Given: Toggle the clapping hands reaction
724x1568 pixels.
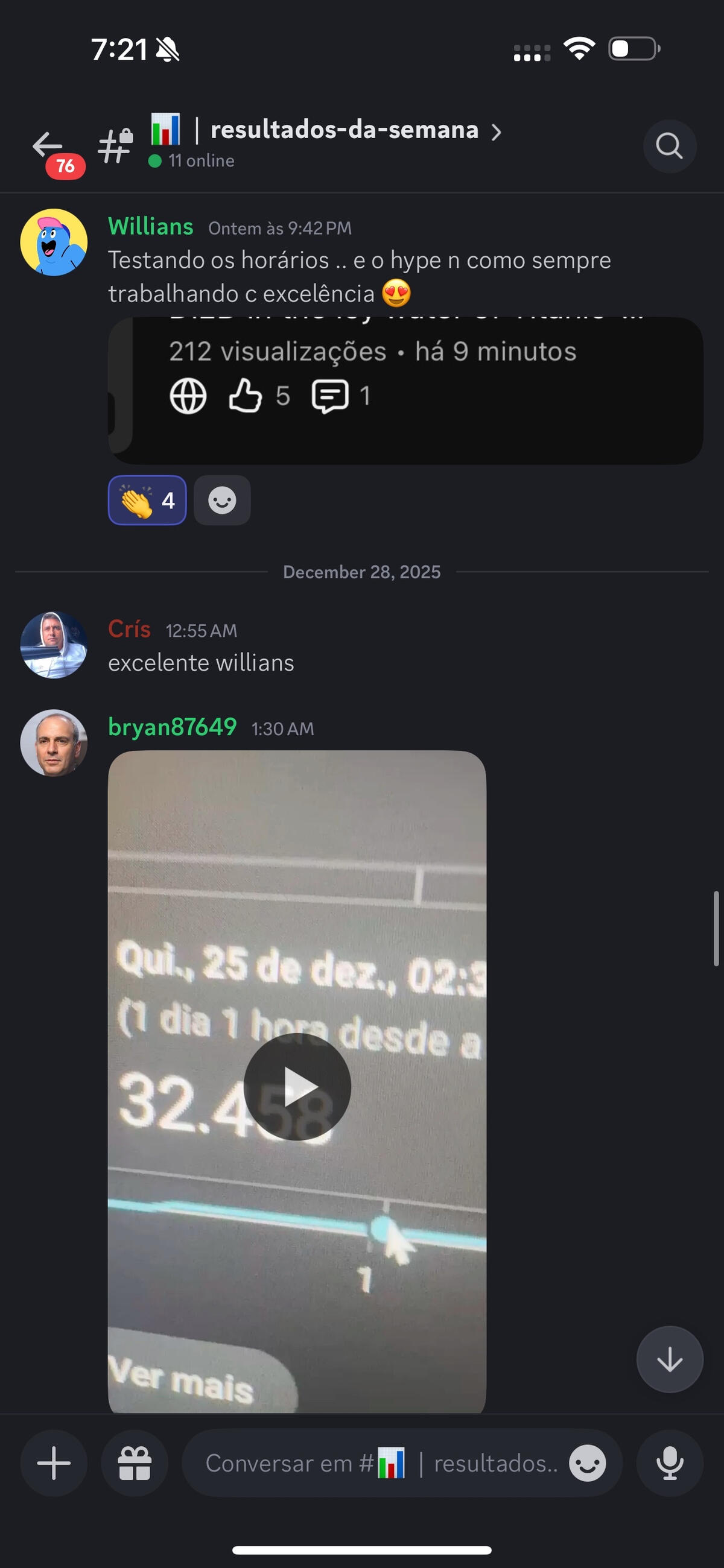Looking at the screenshot, I should [147, 501].
